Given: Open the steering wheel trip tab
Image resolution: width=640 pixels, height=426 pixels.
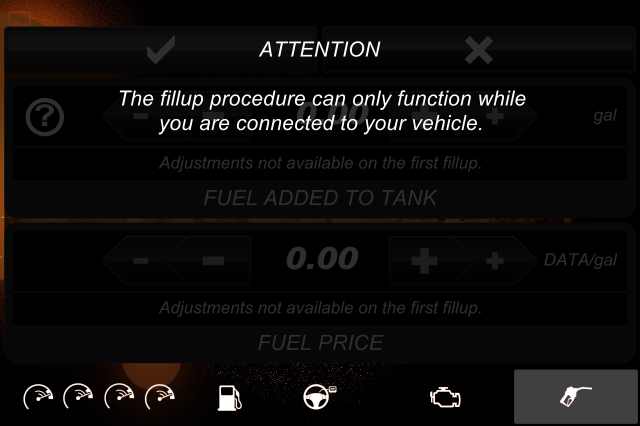Looking at the screenshot, I should pos(319,397).
